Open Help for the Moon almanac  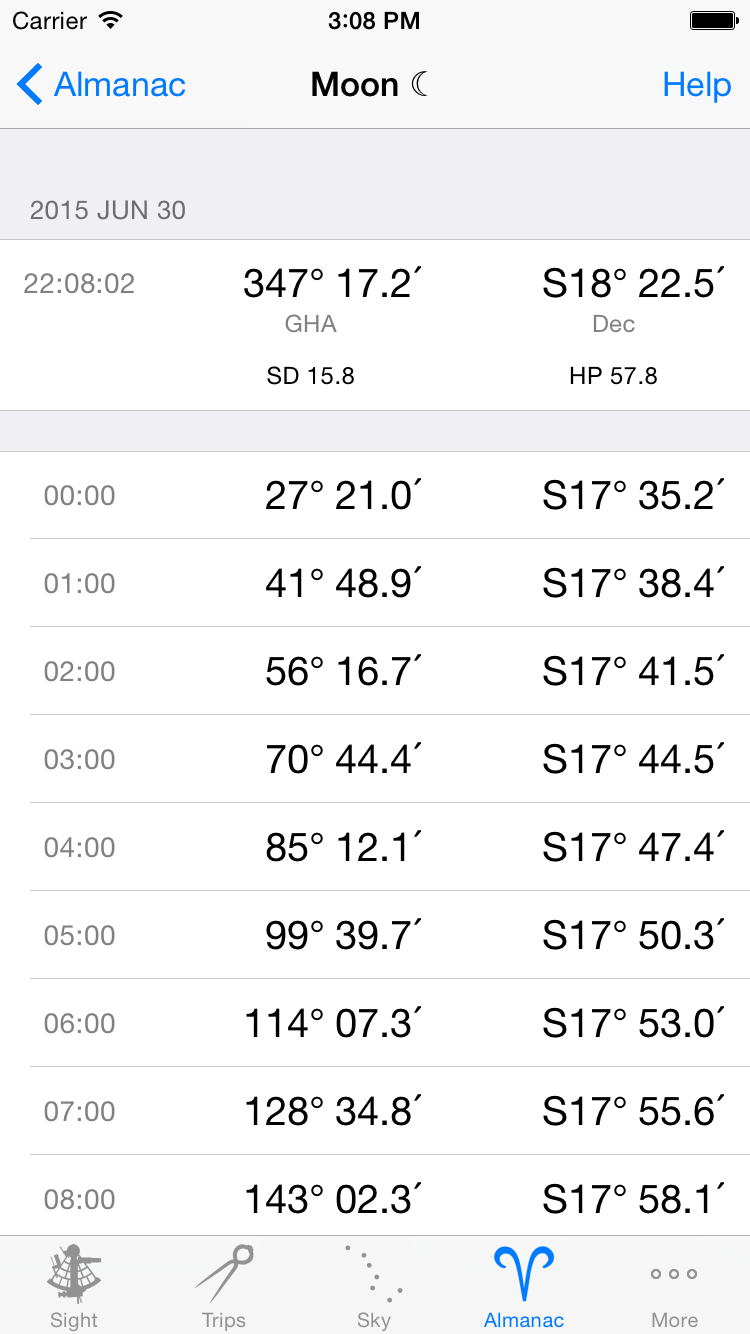click(x=697, y=85)
